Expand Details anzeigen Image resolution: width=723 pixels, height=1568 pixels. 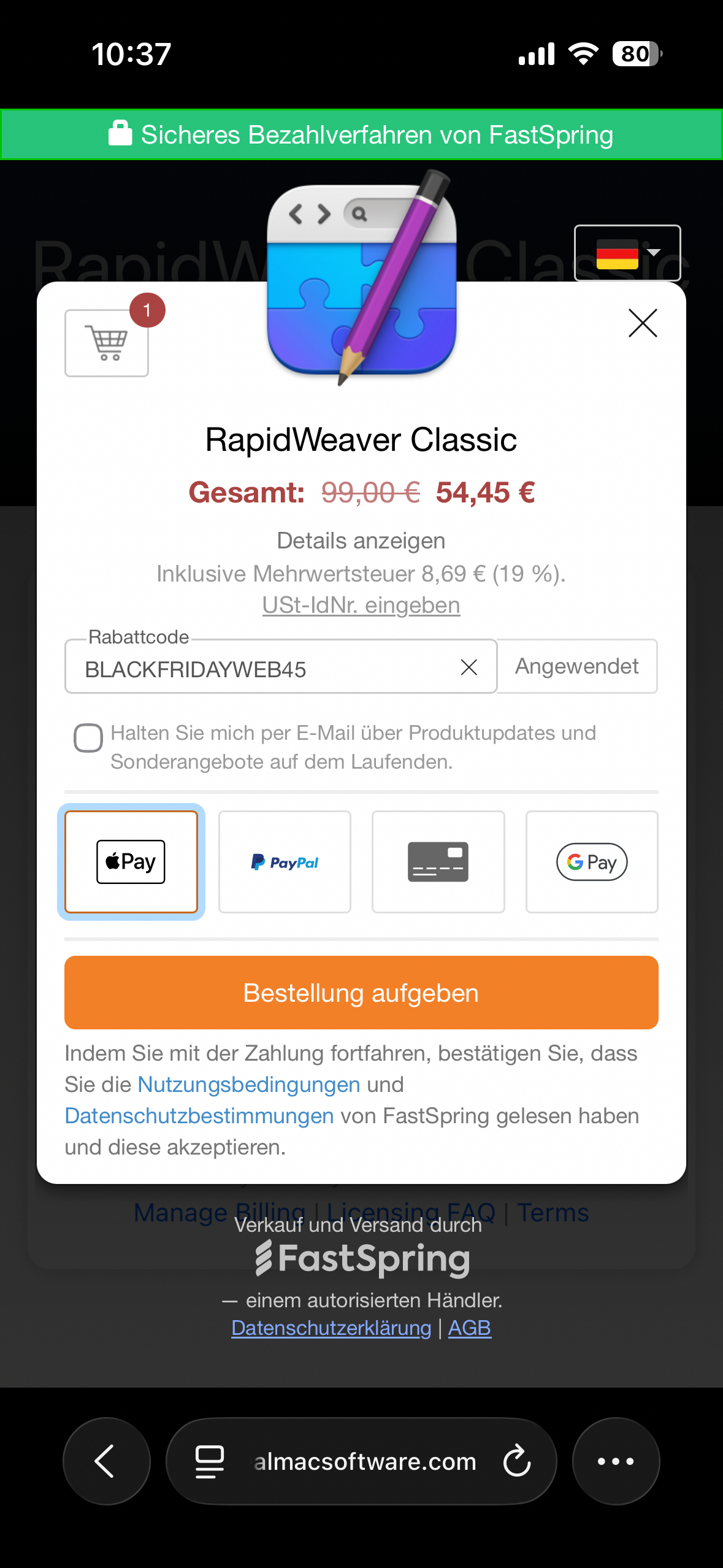pos(361,541)
